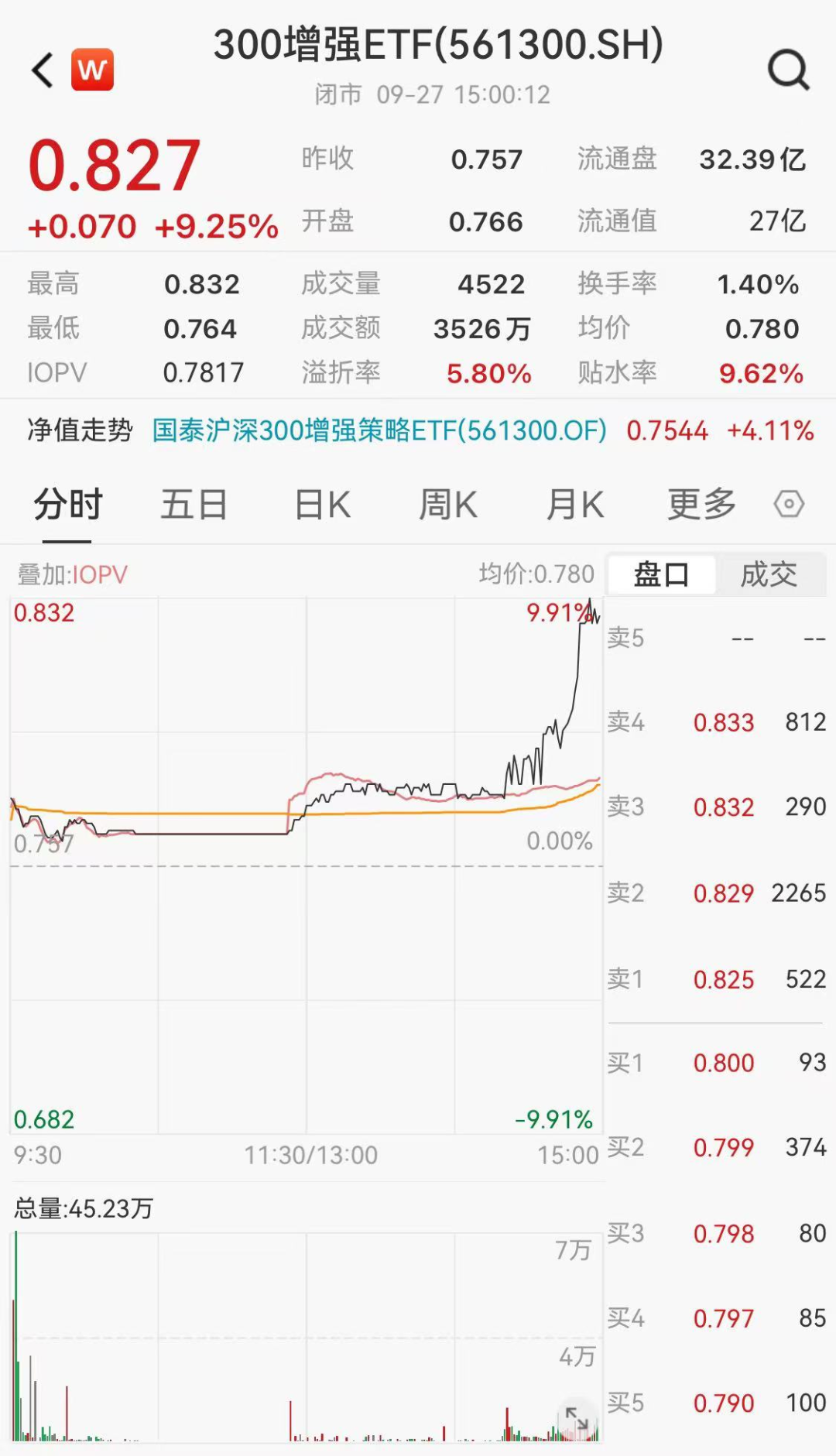The width and height of the screenshot is (836, 1456).
Task: Switch to the 五日 chart tab
Action: tap(194, 505)
